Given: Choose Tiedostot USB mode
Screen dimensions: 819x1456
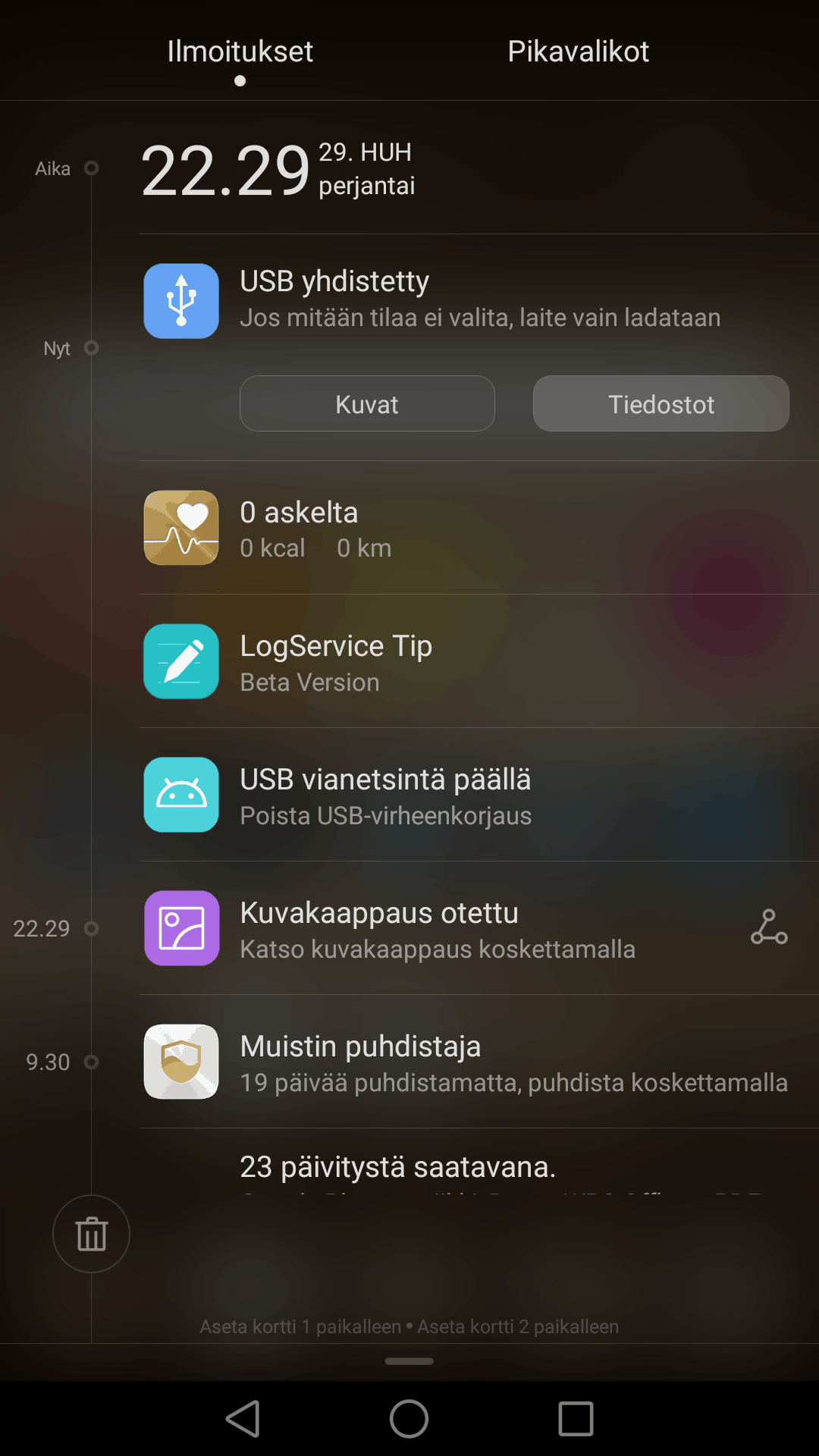Looking at the screenshot, I should pos(661,404).
